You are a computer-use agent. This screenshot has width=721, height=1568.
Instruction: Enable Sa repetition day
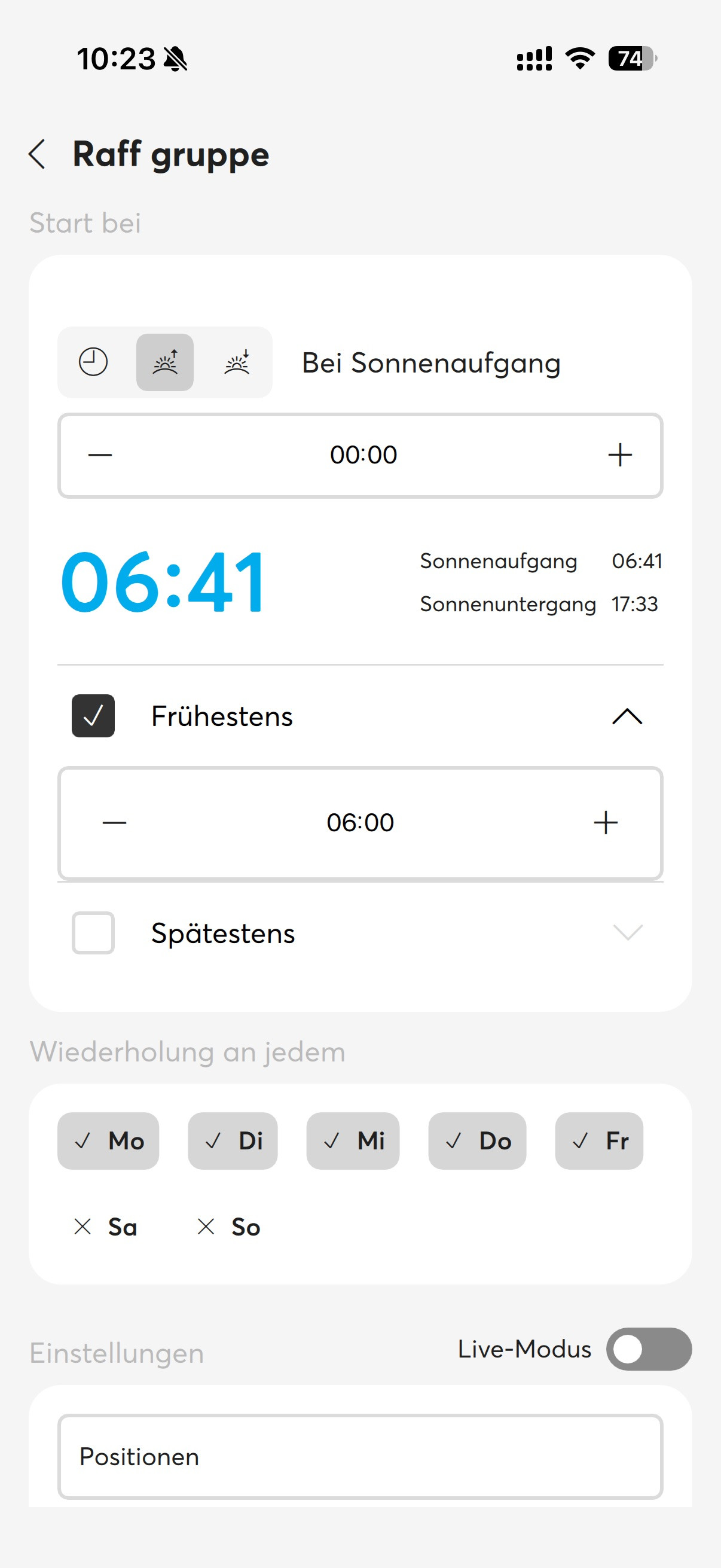pos(106,1227)
